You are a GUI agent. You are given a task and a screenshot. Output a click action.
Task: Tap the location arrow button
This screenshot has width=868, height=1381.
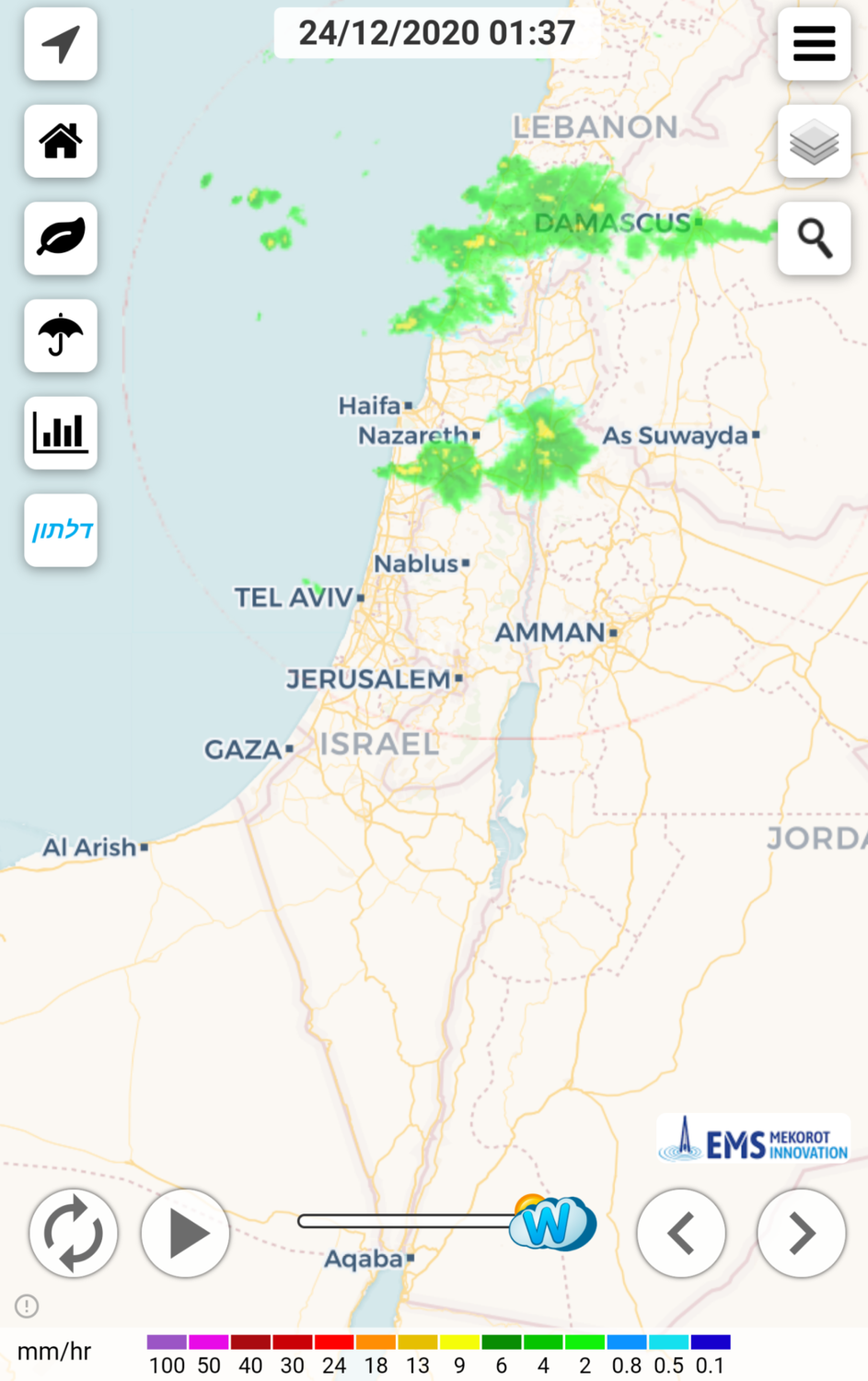[61, 44]
